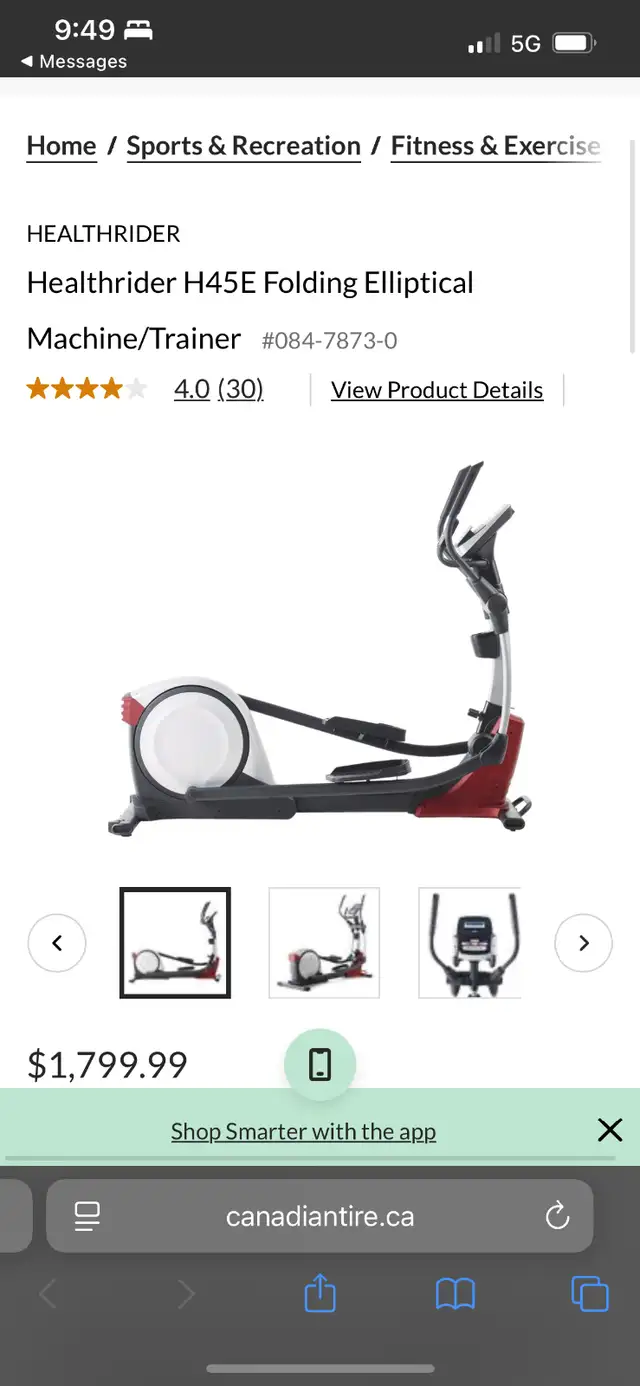The image size is (640, 1386).
Task: Open the tabs overview
Action: click(590, 1294)
